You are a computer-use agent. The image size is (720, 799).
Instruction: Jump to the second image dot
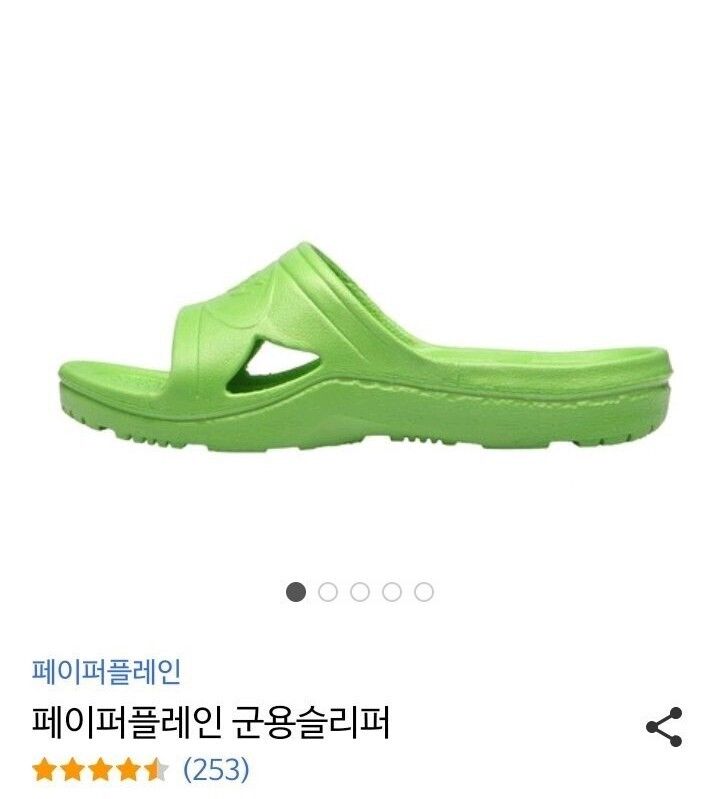[x=328, y=592]
